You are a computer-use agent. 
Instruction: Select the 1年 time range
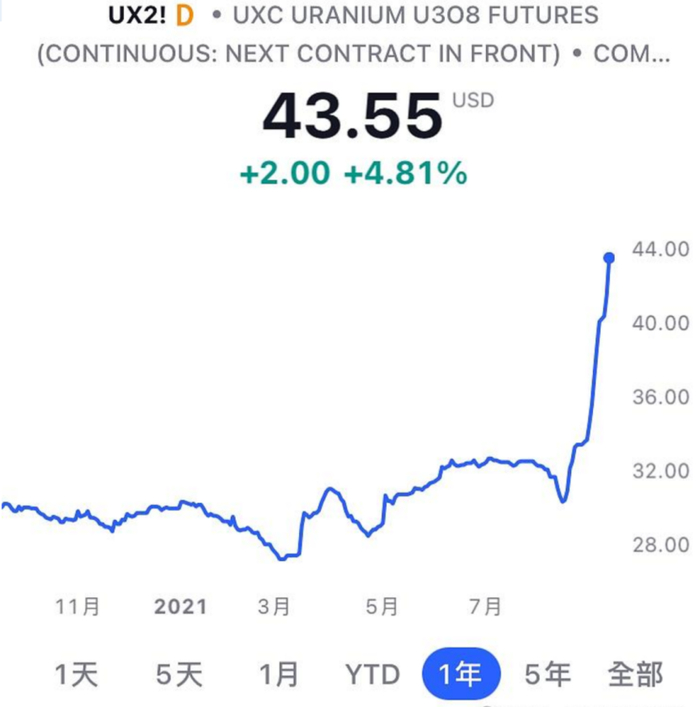point(461,674)
